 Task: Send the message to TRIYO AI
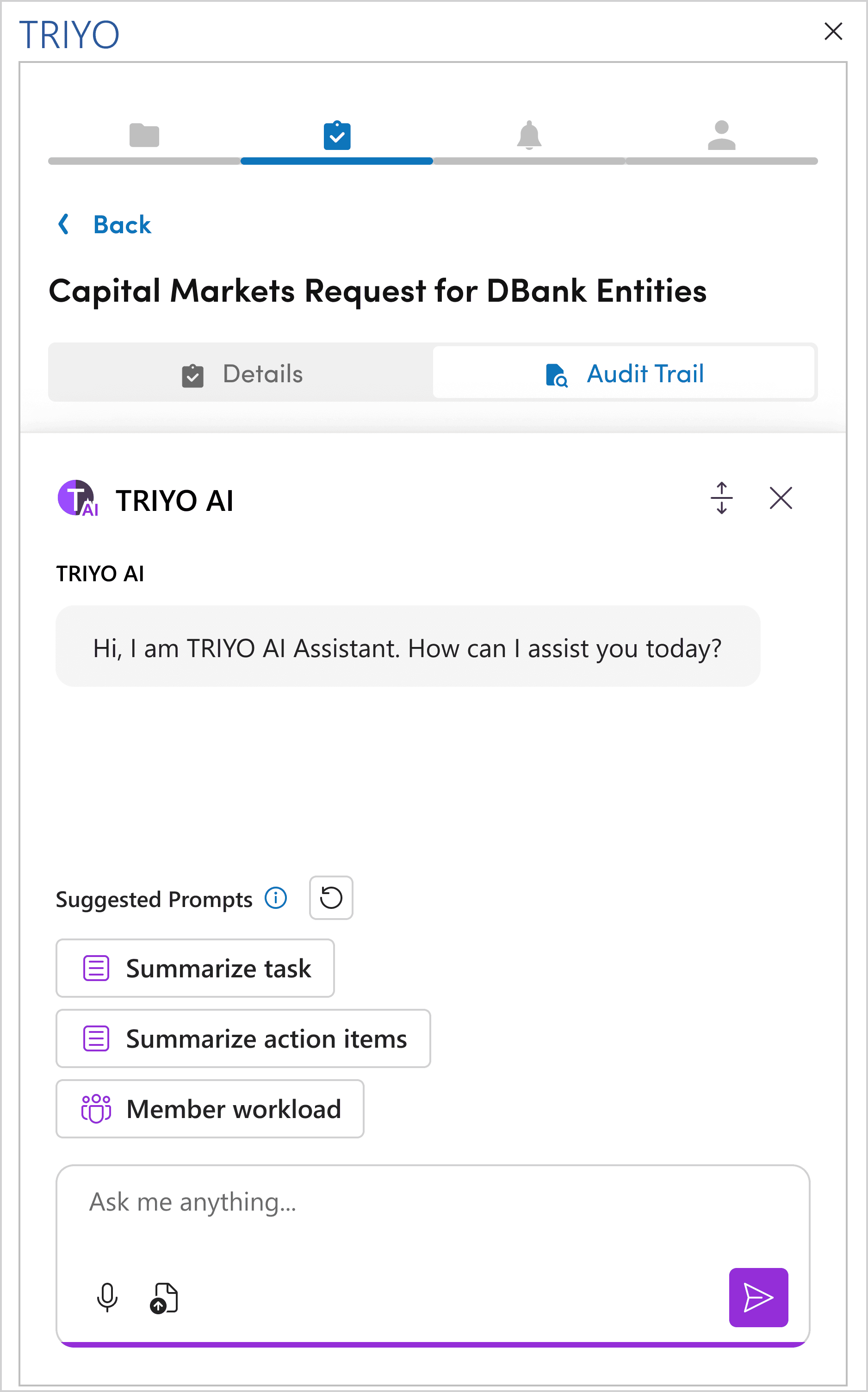pos(758,1297)
